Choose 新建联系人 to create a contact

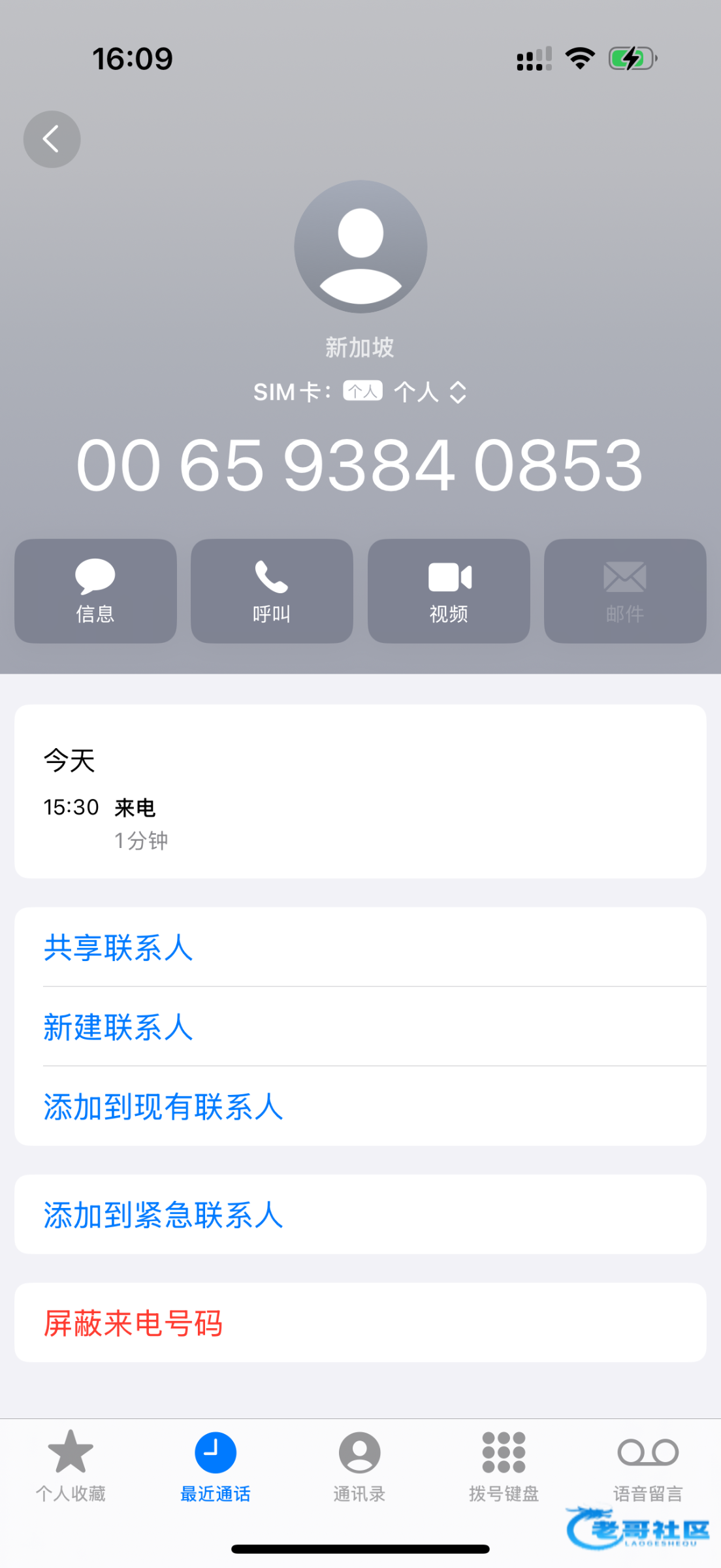coord(360,1026)
